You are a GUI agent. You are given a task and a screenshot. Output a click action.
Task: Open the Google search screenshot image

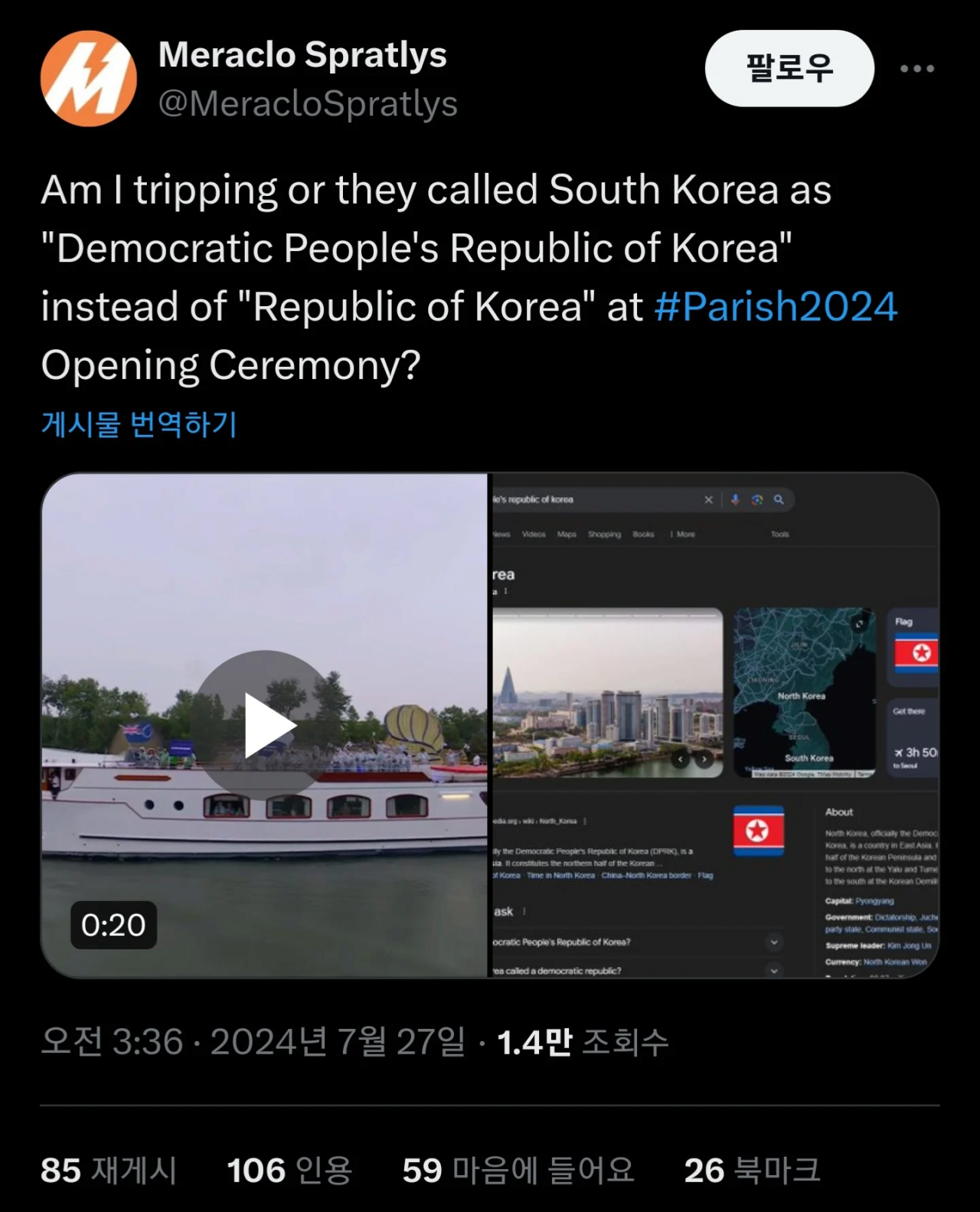coord(714,725)
